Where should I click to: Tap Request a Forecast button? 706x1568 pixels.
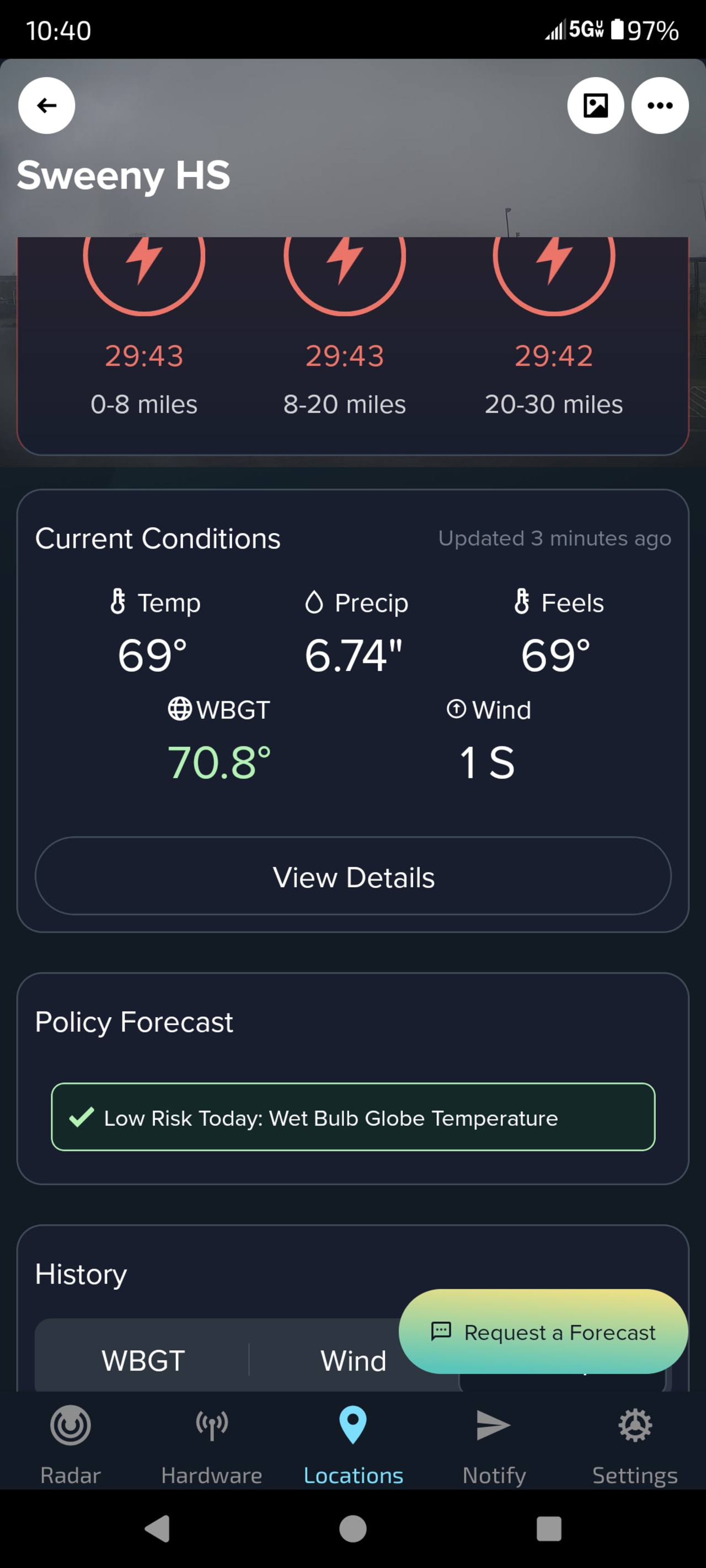tap(543, 1332)
